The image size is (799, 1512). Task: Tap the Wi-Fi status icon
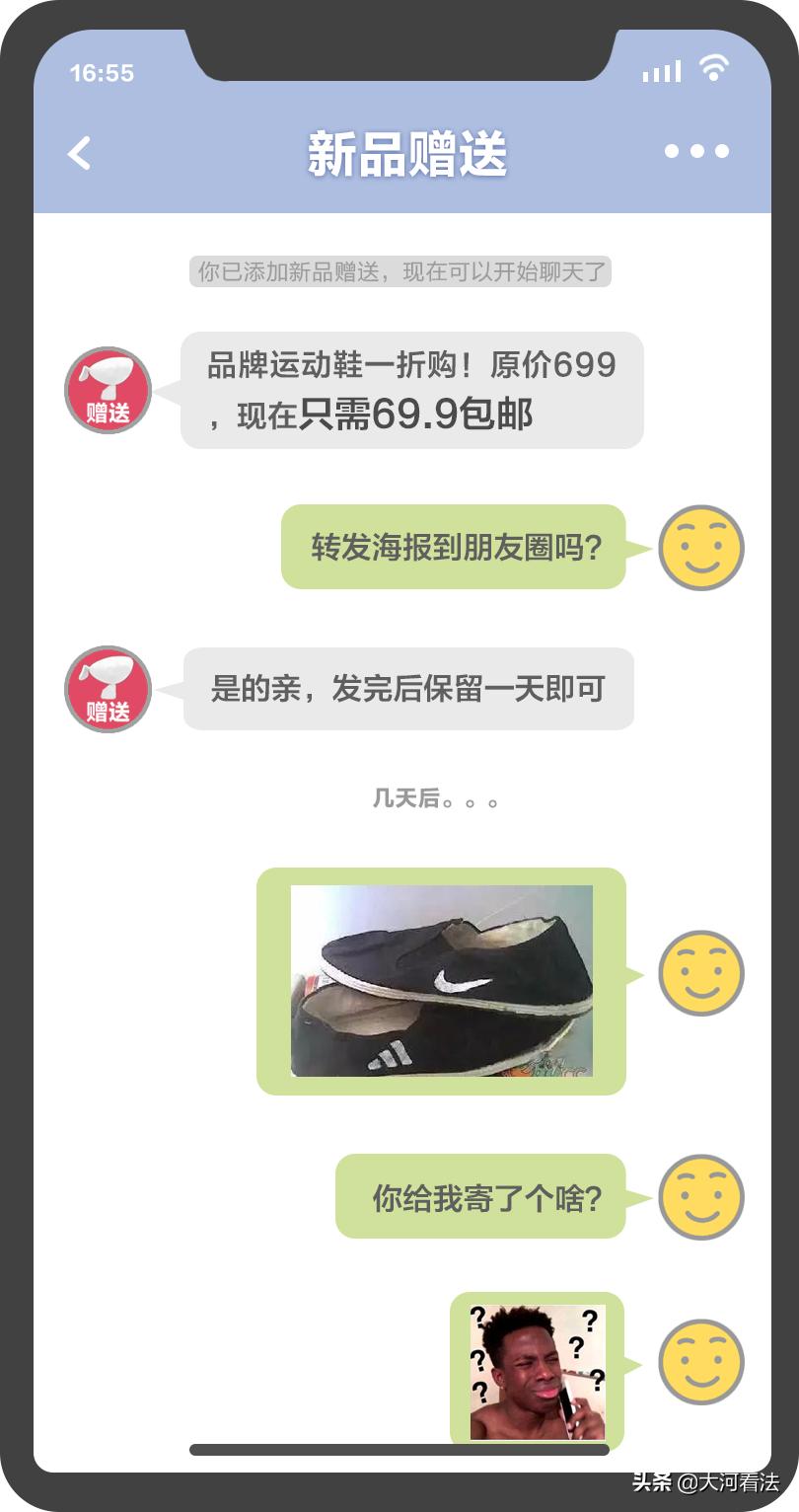[x=713, y=69]
